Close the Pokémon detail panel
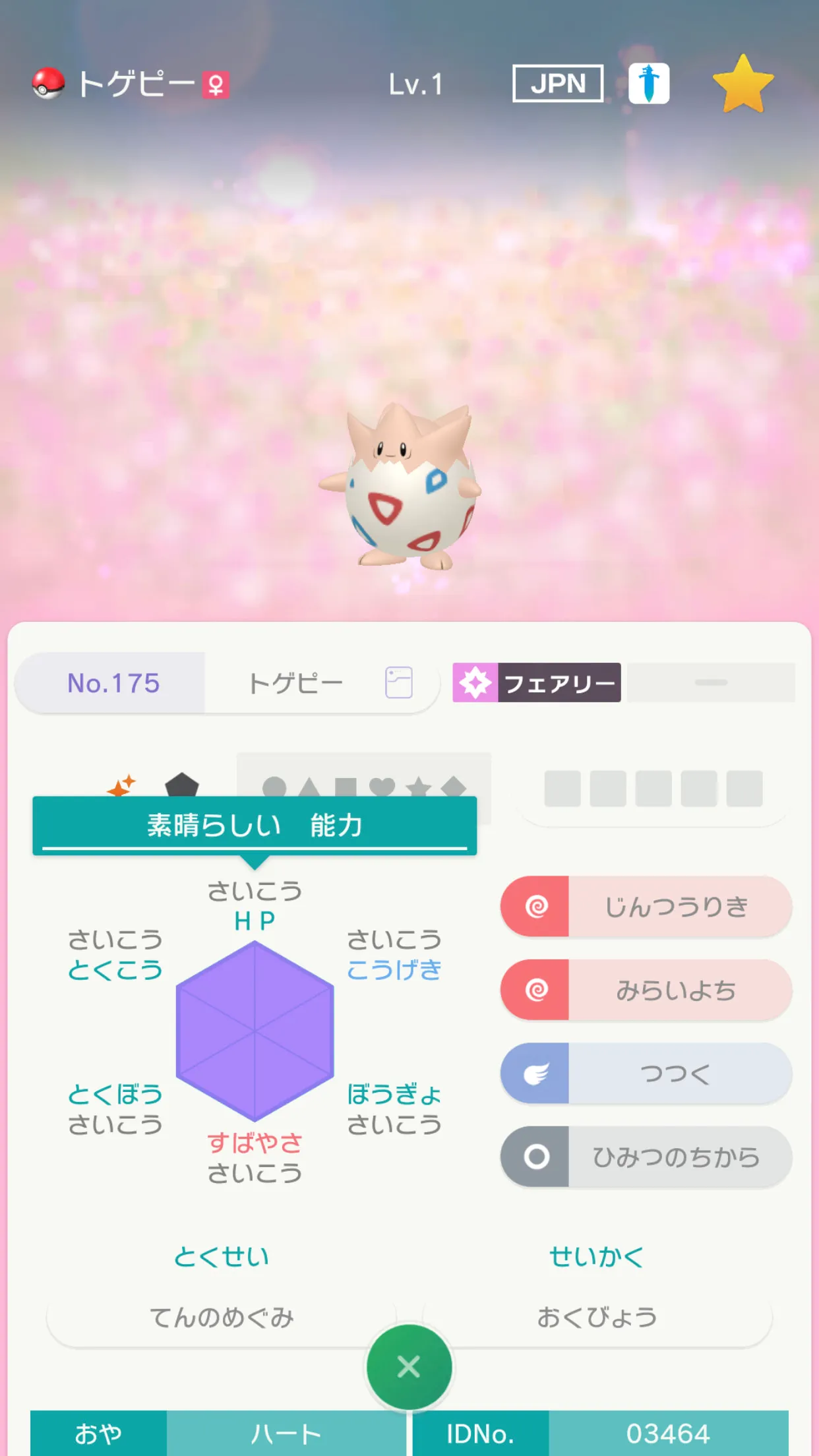 pos(409,1367)
